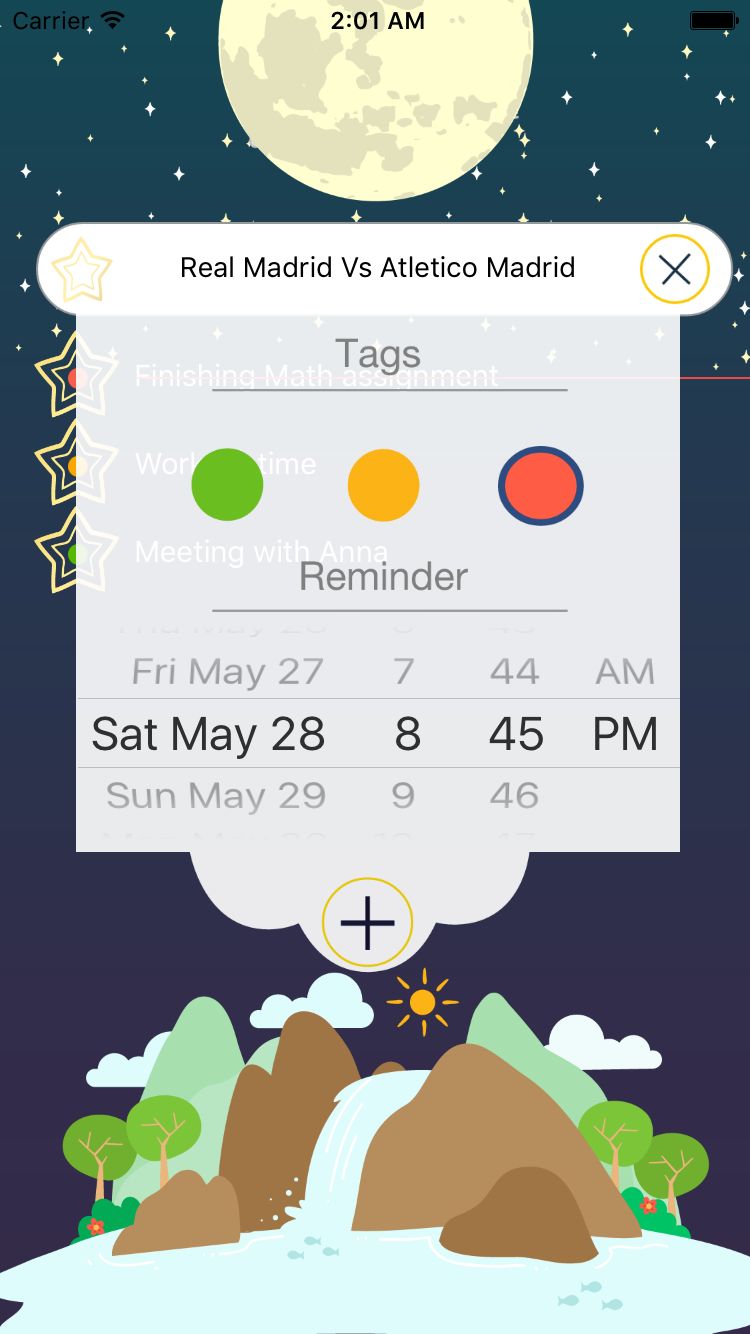Tap the close X button
The image size is (750, 1334).
(x=675, y=269)
